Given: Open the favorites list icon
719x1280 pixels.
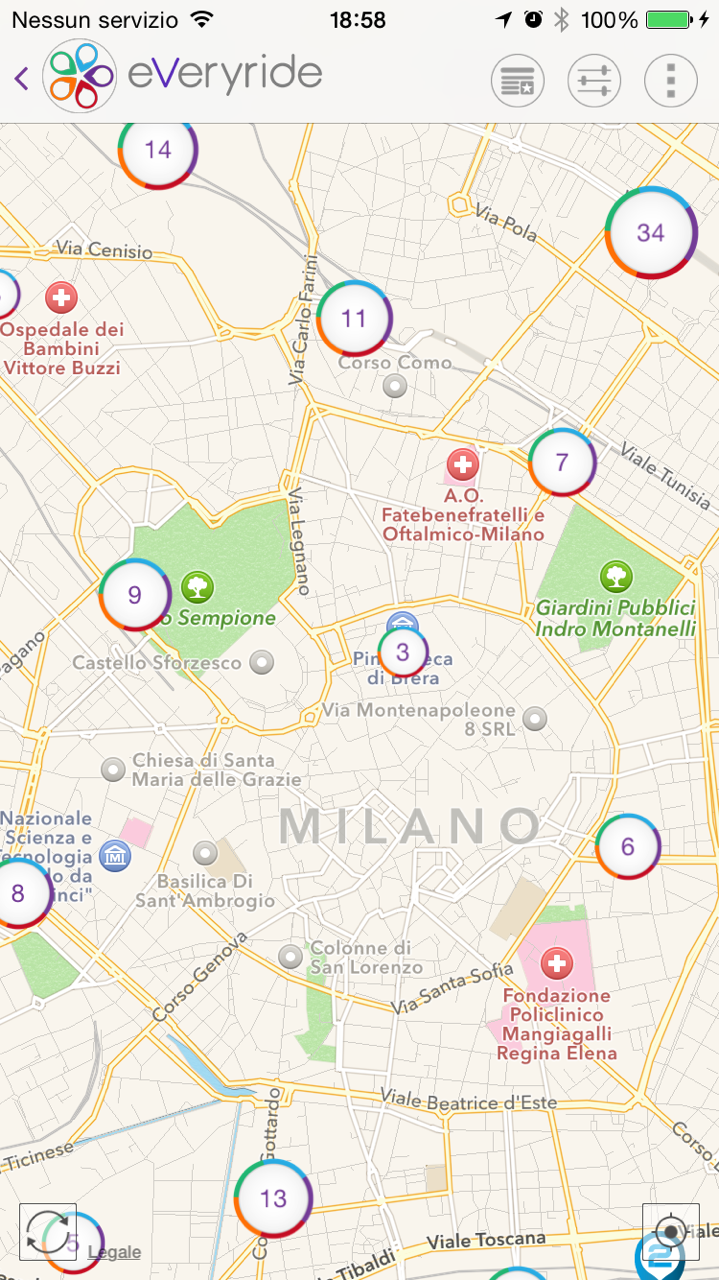Looking at the screenshot, I should point(517,79).
